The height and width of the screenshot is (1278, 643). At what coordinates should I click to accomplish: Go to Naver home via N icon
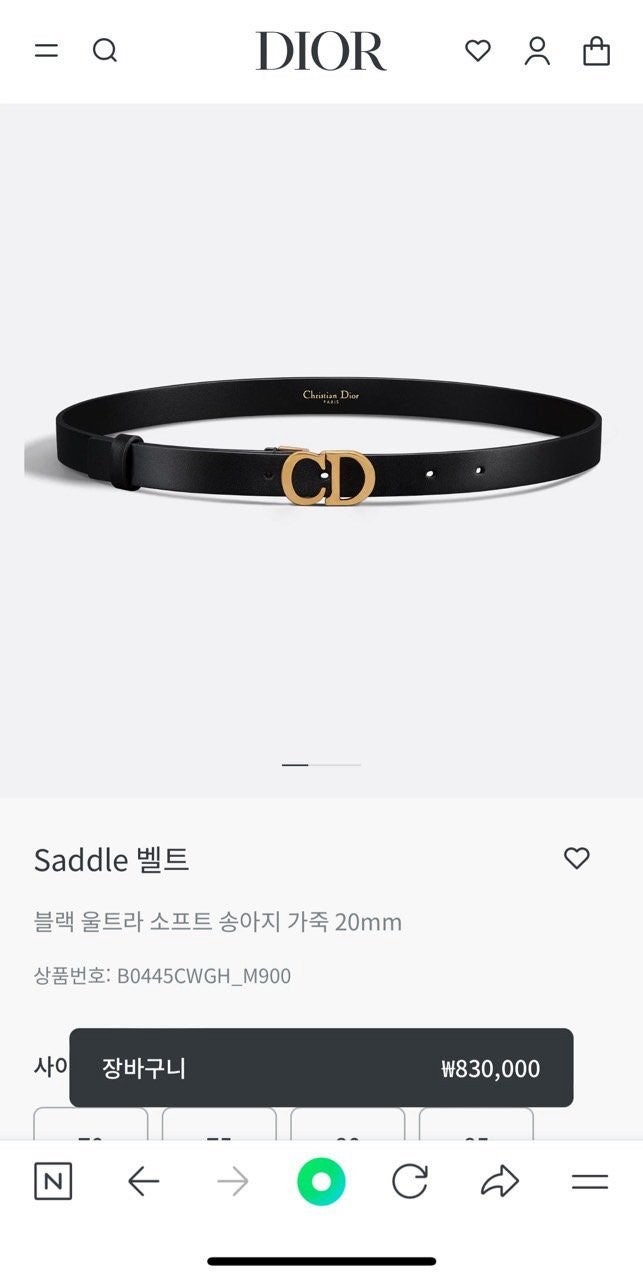[53, 1183]
